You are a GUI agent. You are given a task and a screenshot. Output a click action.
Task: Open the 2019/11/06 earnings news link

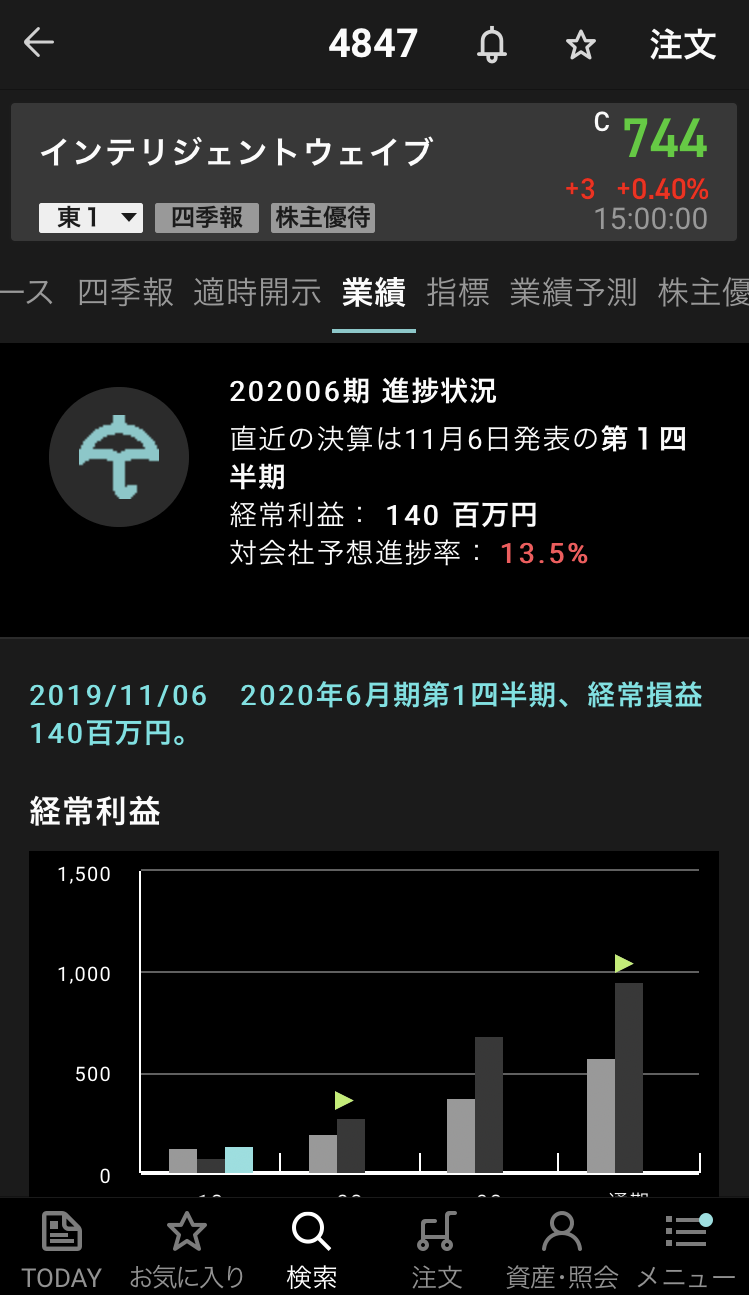365,714
